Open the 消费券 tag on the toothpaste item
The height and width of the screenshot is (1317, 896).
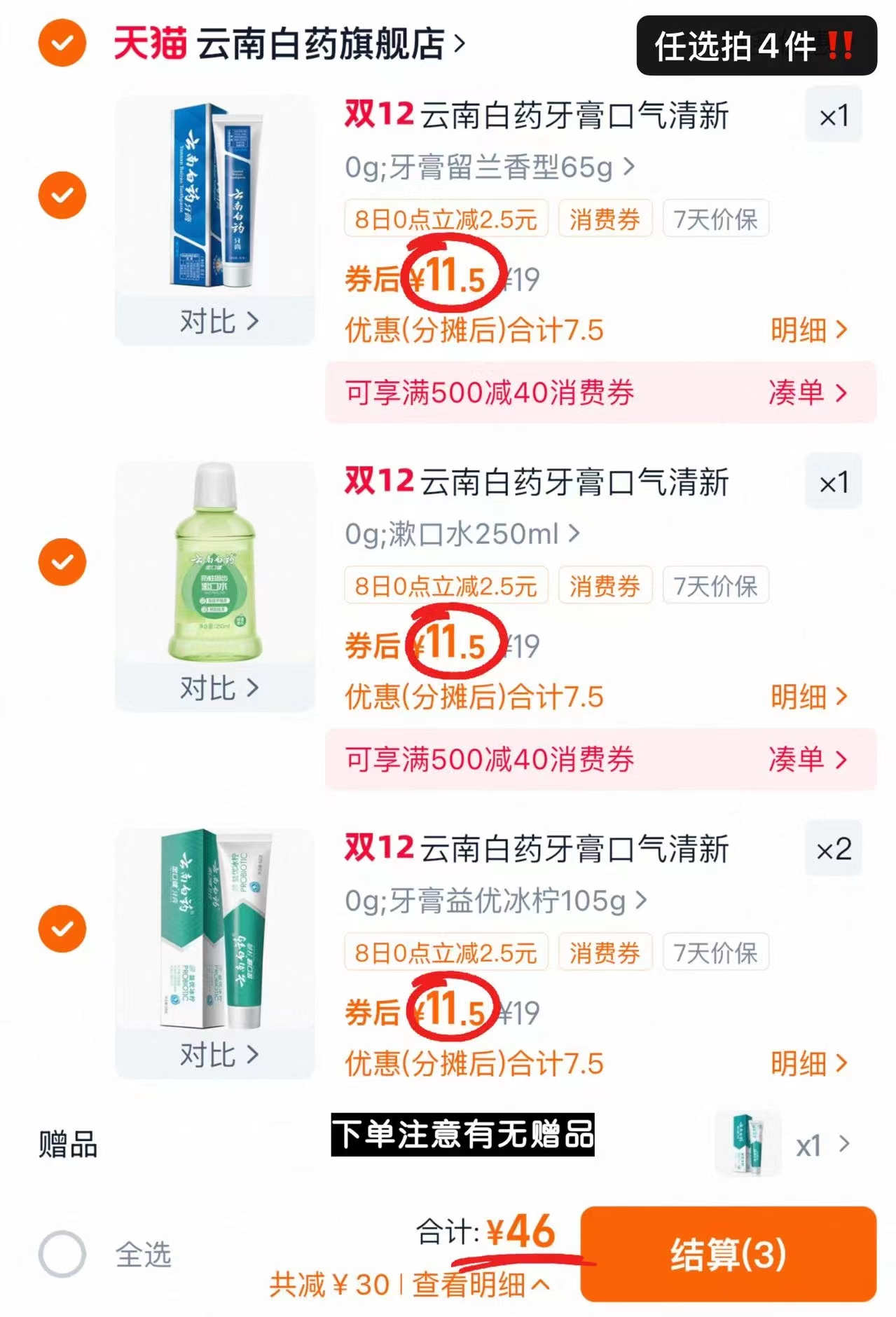[604, 219]
